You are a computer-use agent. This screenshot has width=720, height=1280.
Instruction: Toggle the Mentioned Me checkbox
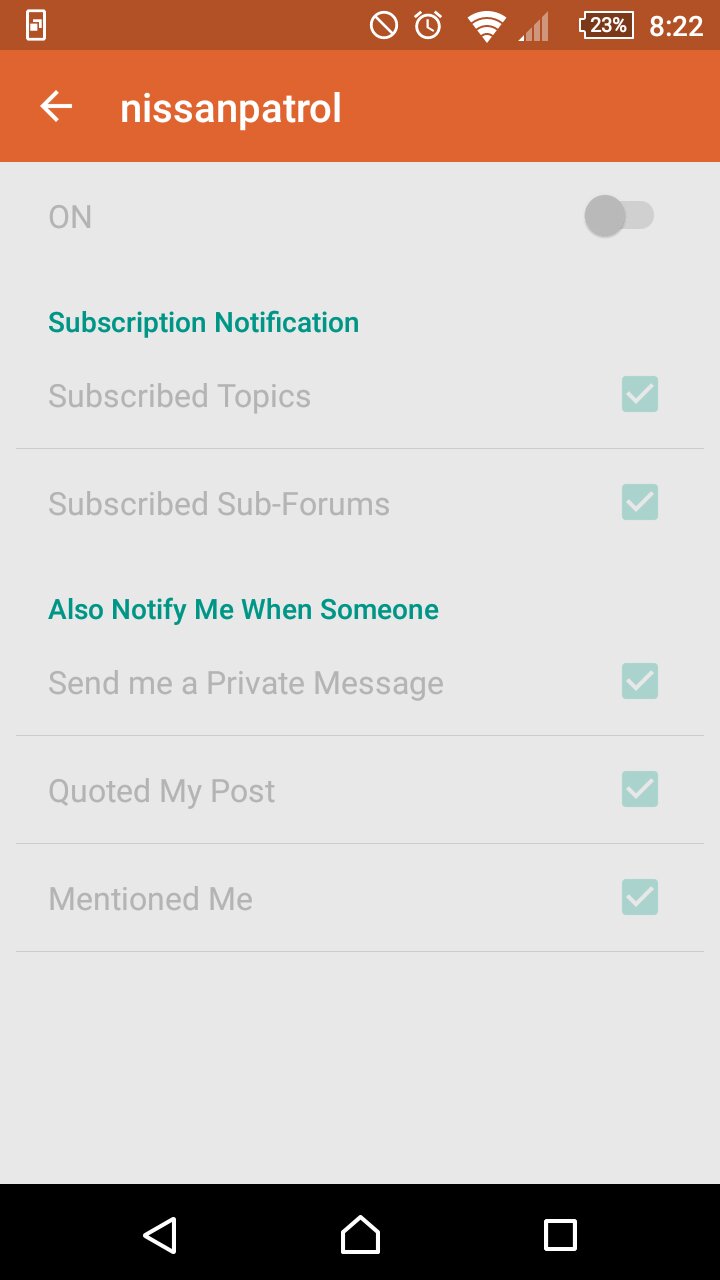pos(640,898)
